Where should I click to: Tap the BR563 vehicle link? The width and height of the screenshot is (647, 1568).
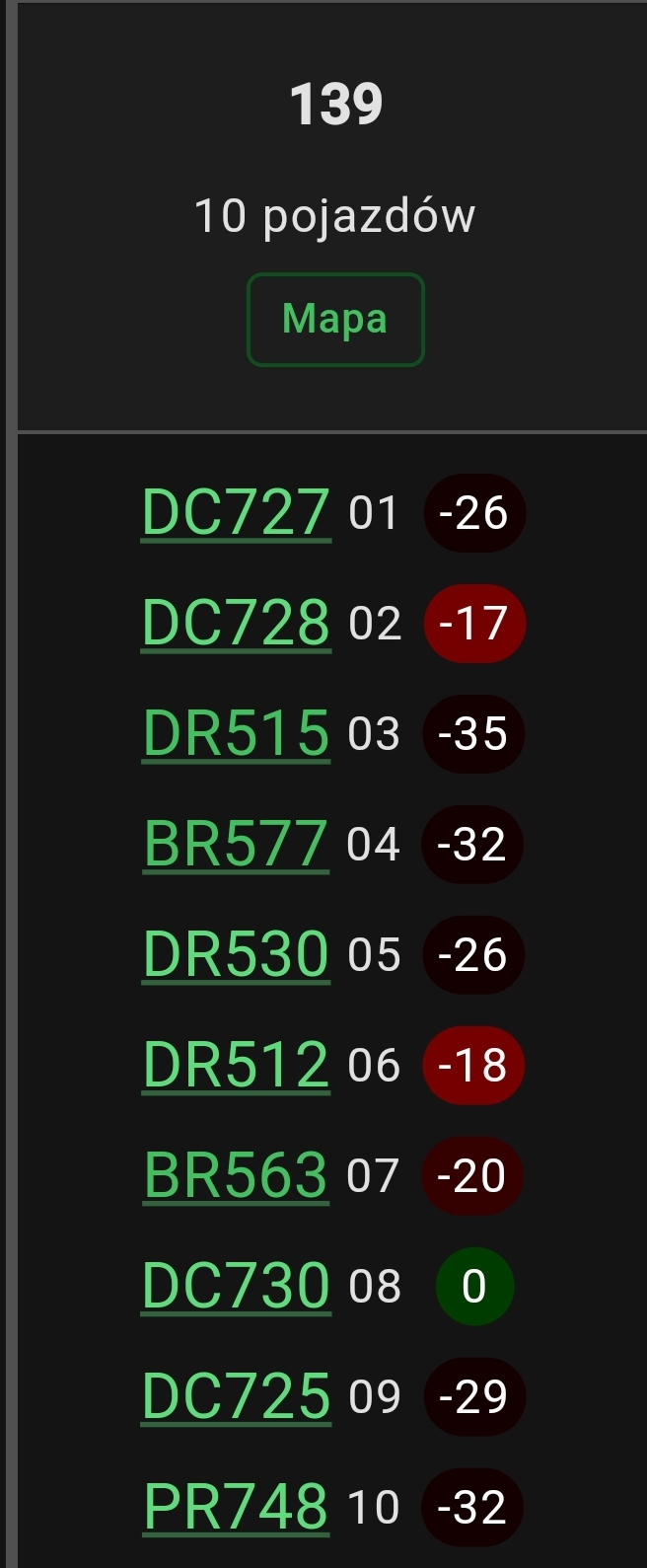[236, 1176]
